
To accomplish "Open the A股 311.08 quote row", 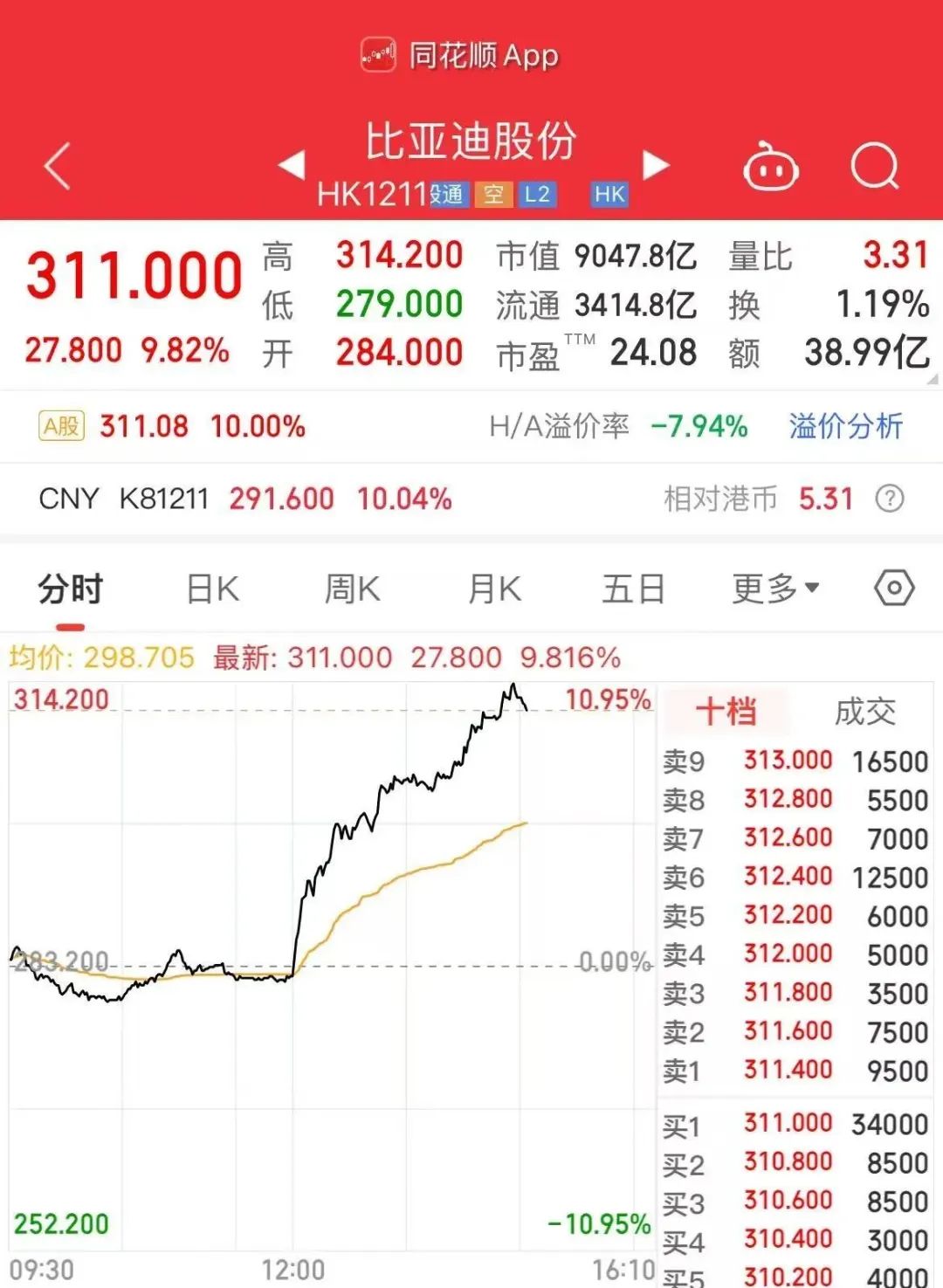I will (172, 426).
